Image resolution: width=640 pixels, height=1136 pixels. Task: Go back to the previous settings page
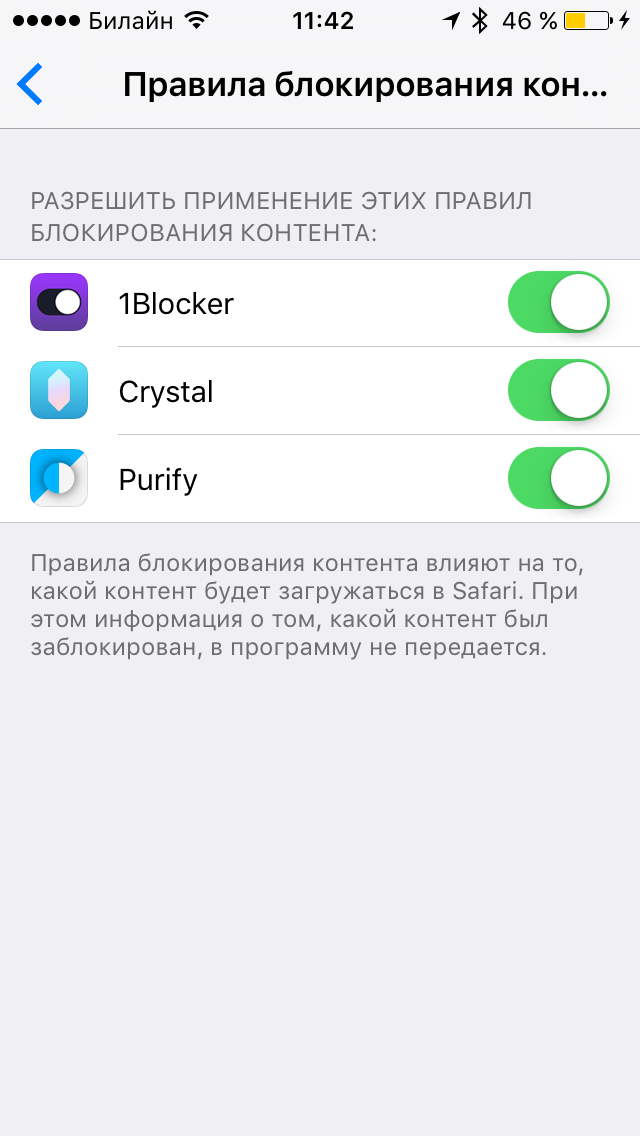[30, 85]
